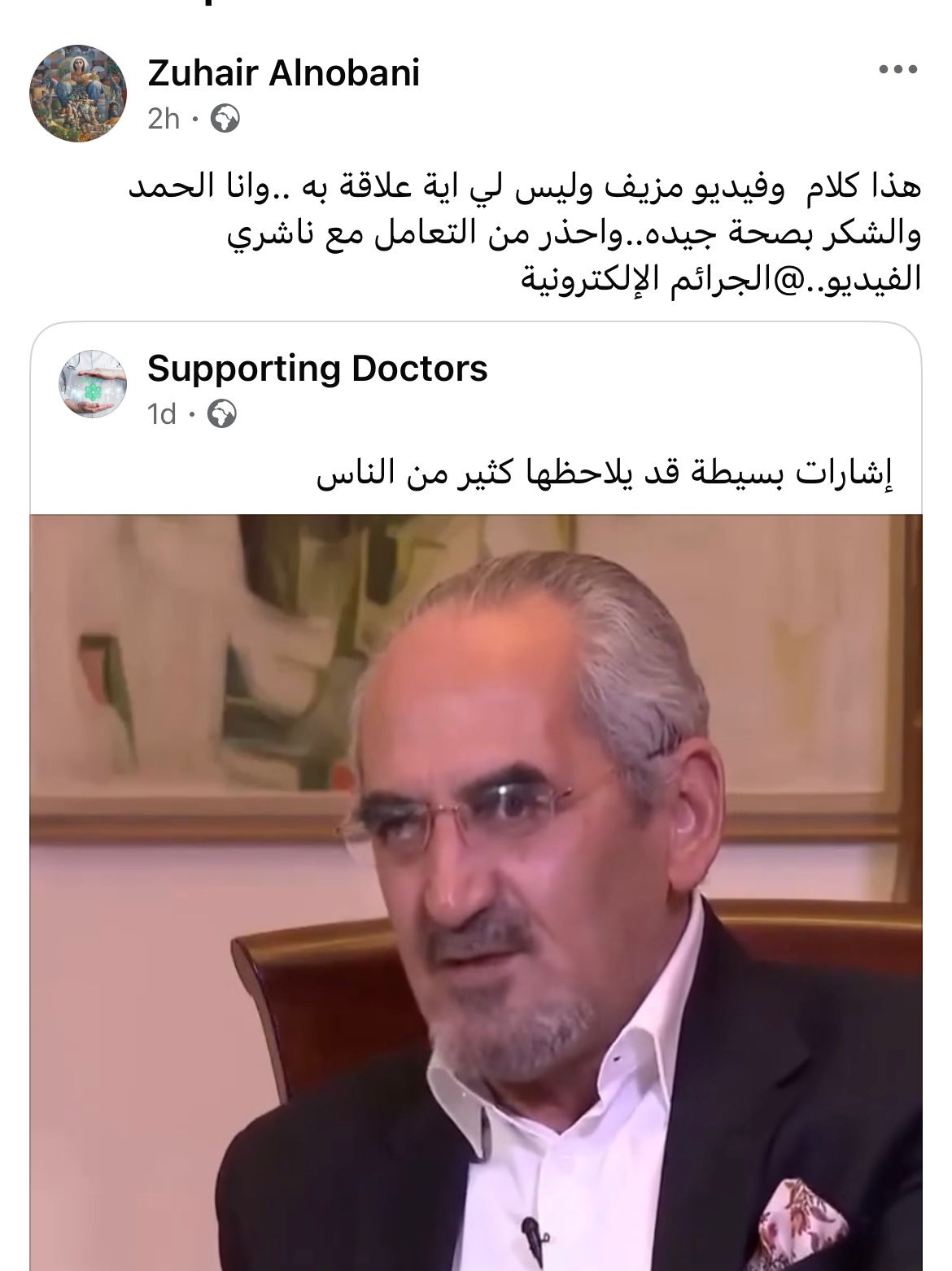Open the post's three-dot options menu
The height and width of the screenshot is (1271, 952).
pyautogui.click(x=898, y=71)
